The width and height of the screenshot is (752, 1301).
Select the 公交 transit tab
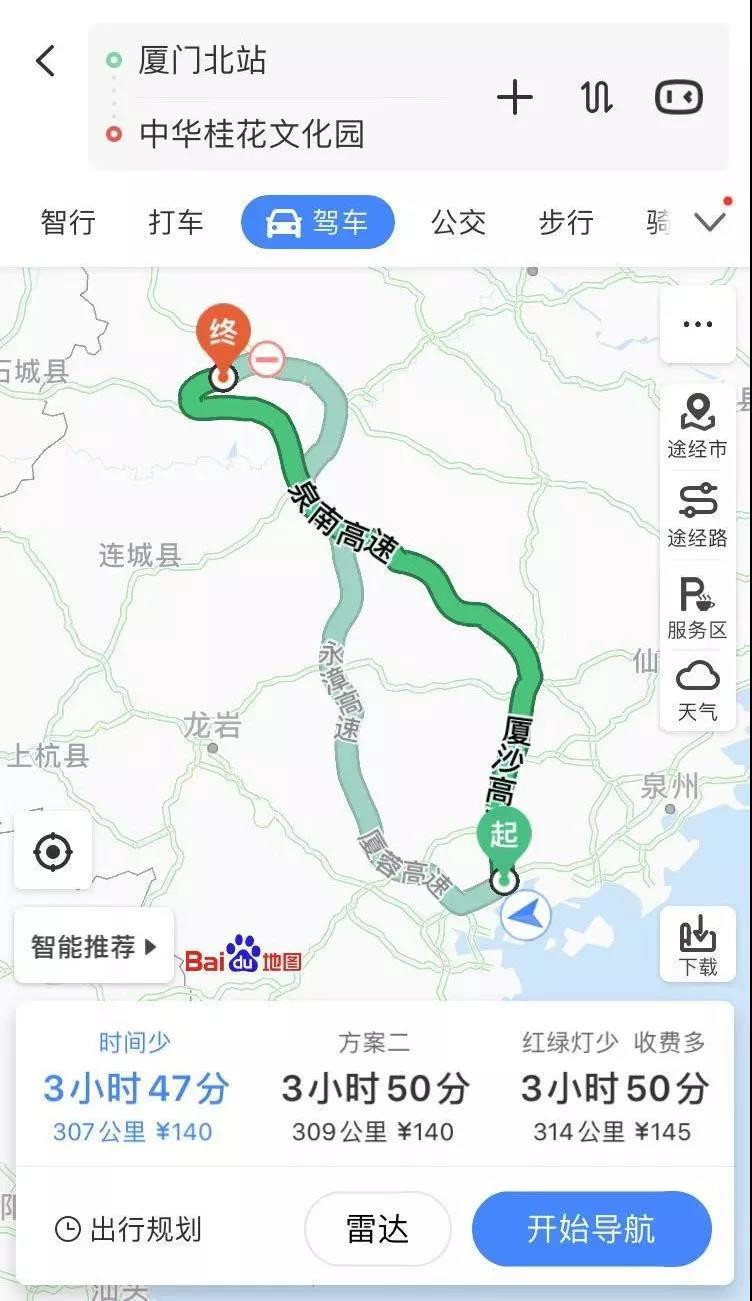[458, 222]
